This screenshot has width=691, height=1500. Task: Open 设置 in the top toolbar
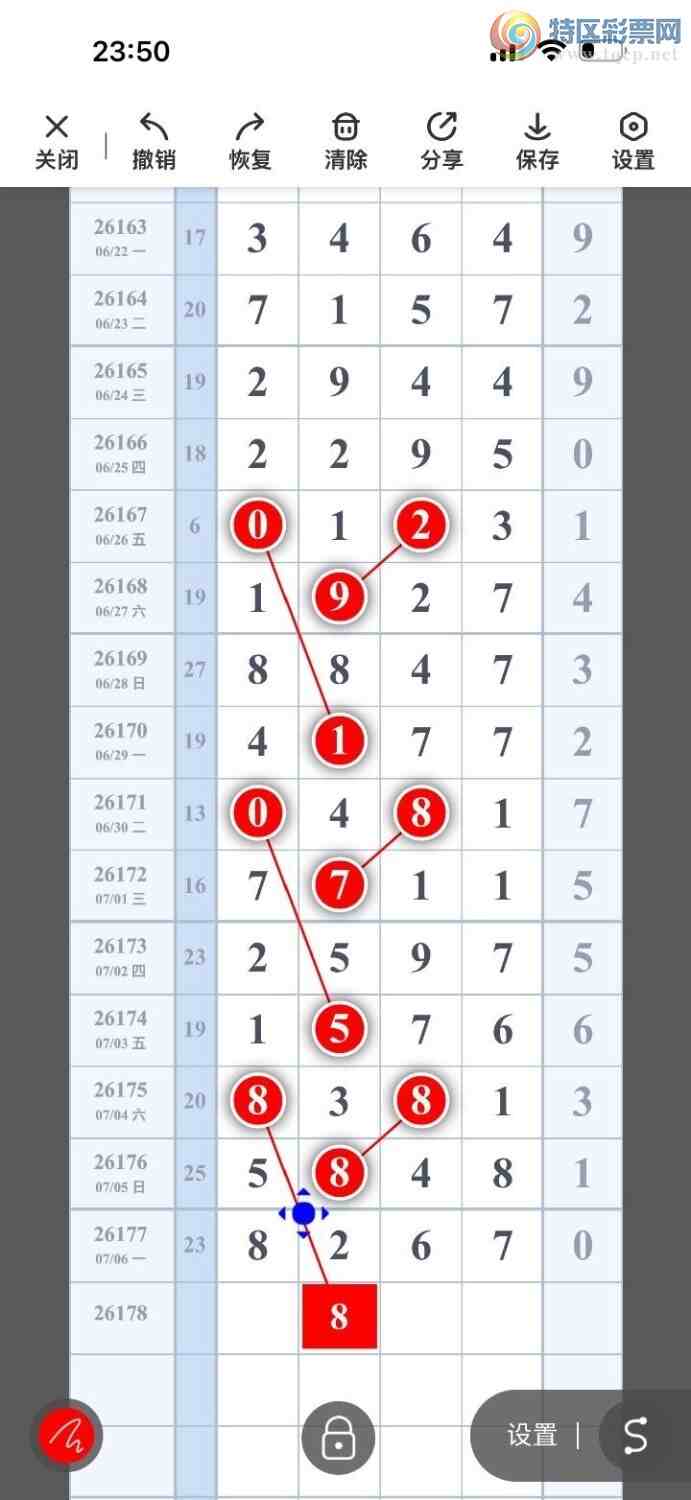pos(633,141)
